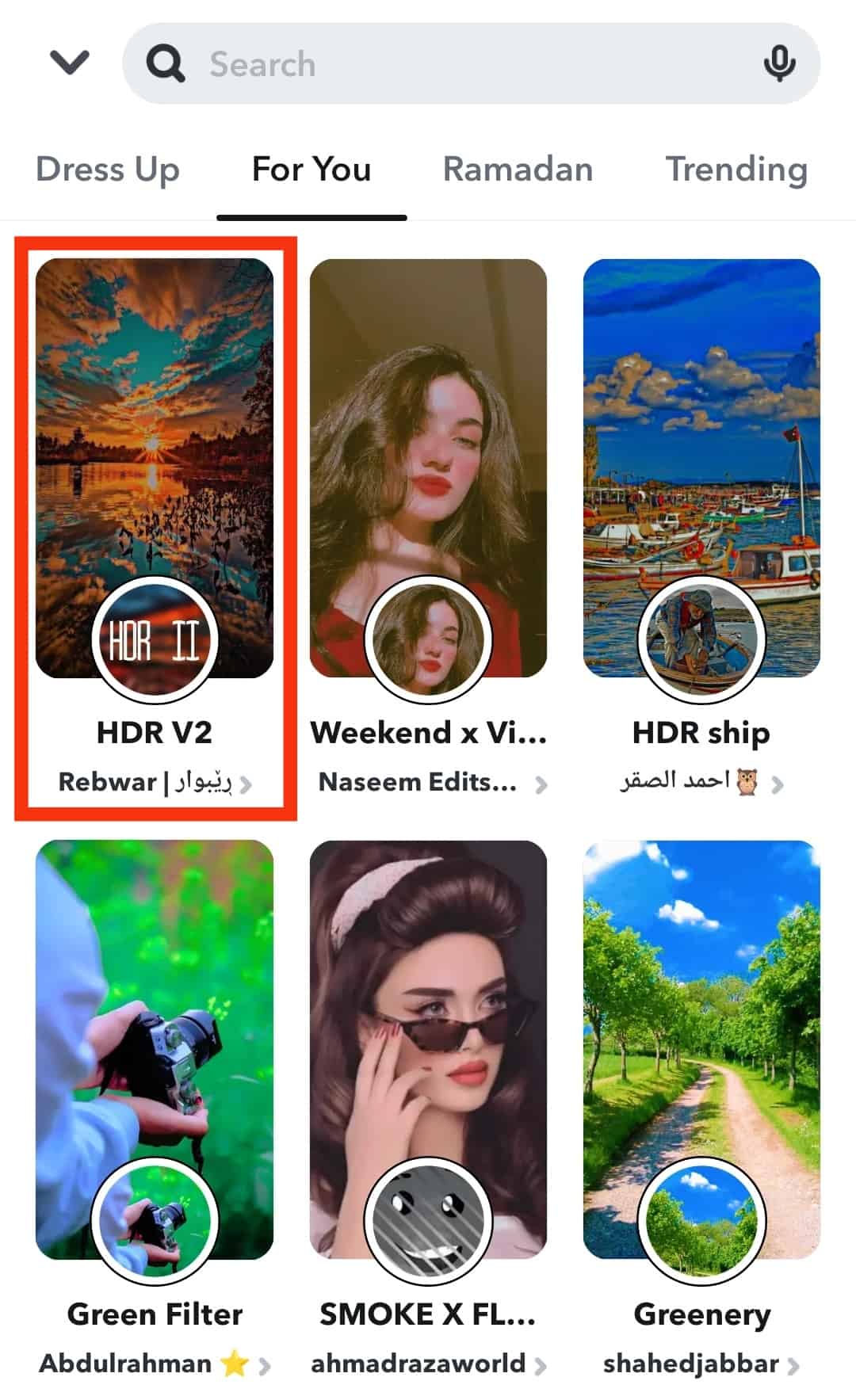This screenshot has width=856, height=1400.
Task: Open the Trending tab
Action: pyautogui.click(x=736, y=170)
